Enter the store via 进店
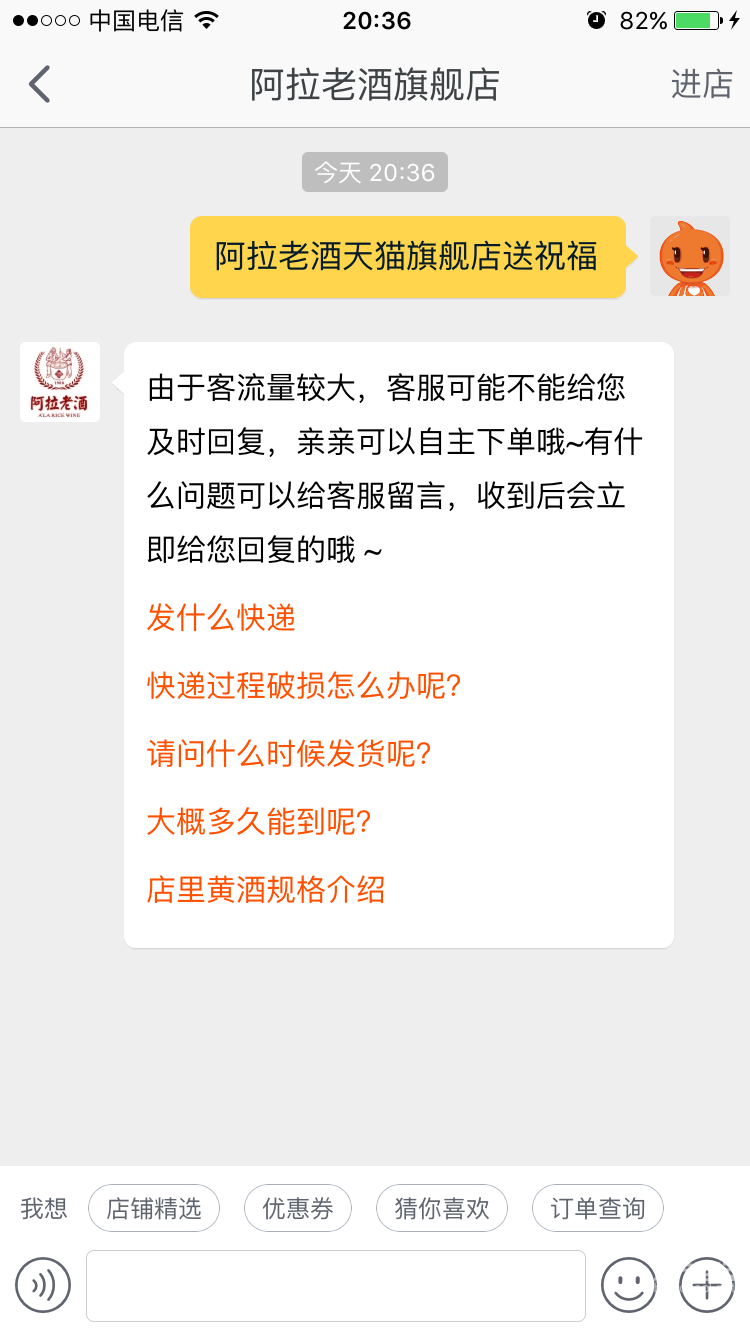Viewport: 750px width, 1334px height. 701,85
